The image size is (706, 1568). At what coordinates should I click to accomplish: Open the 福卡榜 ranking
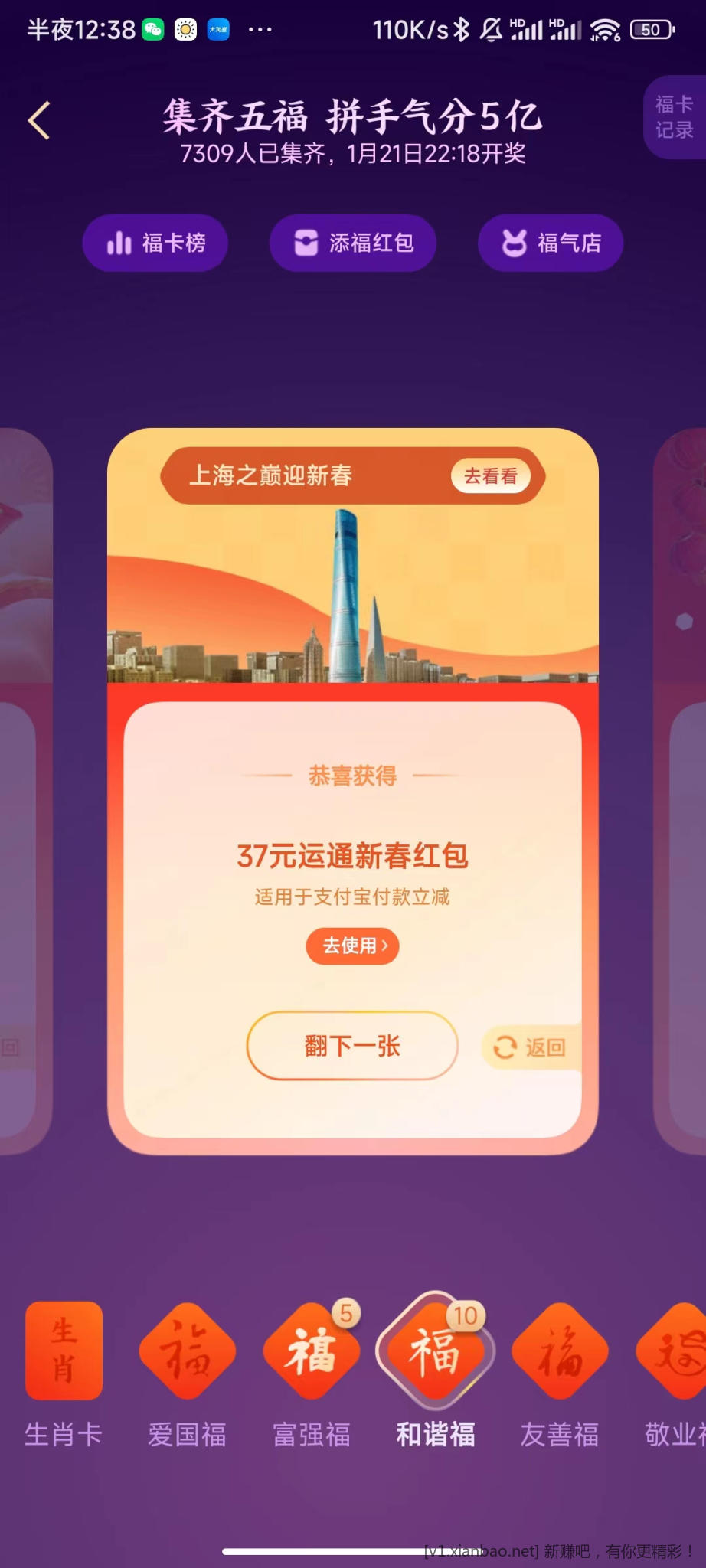pos(155,243)
